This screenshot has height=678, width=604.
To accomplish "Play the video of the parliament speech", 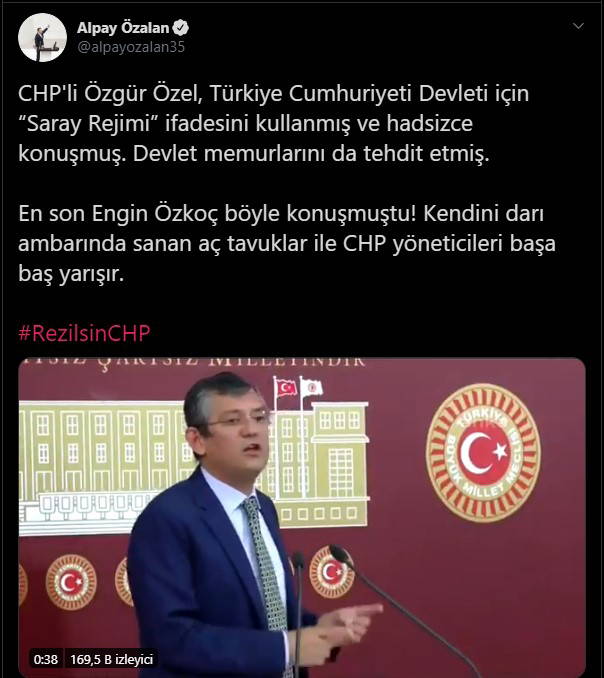I will [x=302, y=514].
